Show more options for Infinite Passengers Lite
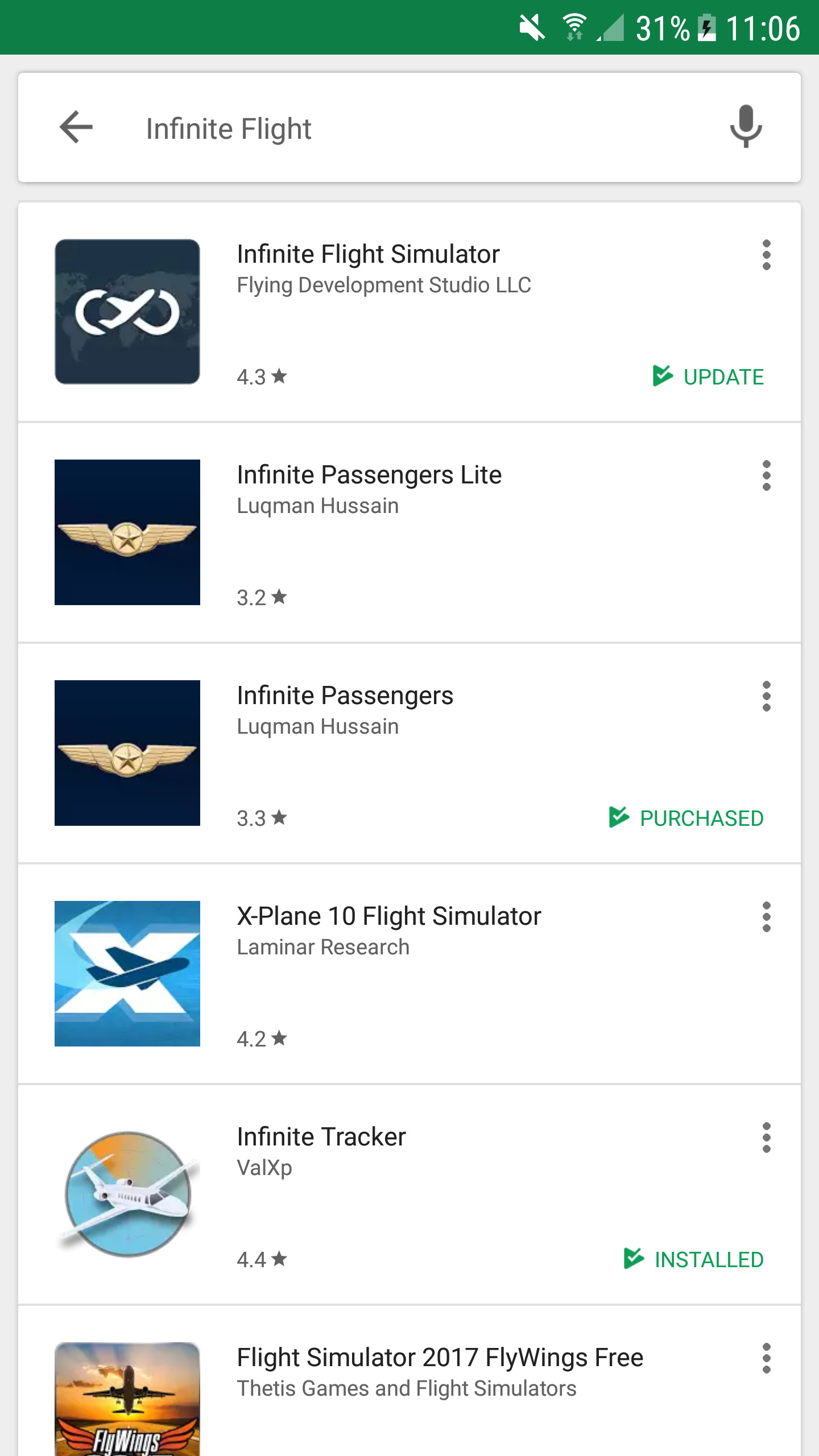819x1456 pixels. (x=766, y=475)
